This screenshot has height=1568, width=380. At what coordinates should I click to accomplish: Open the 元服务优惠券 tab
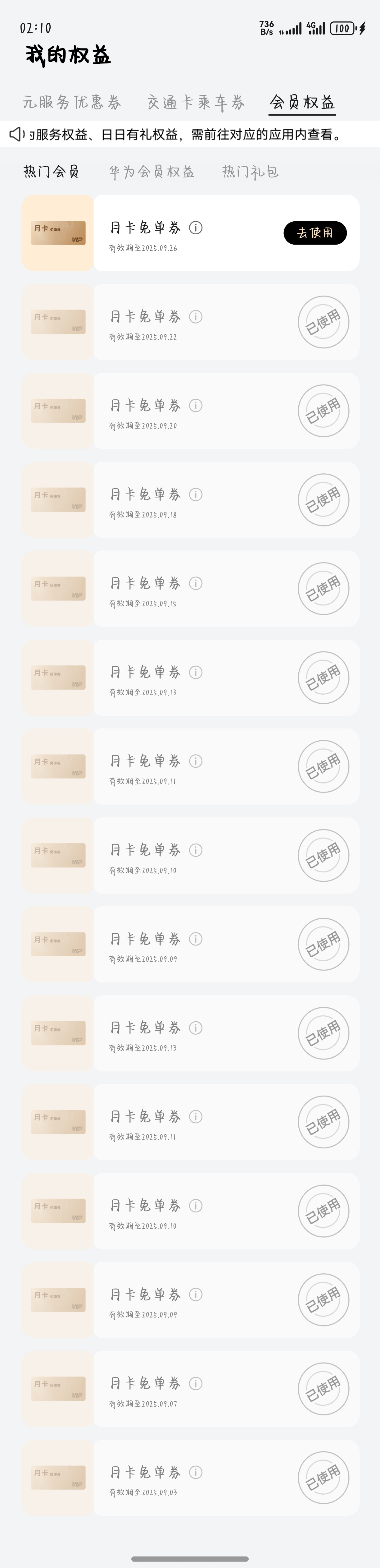pos(72,102)
